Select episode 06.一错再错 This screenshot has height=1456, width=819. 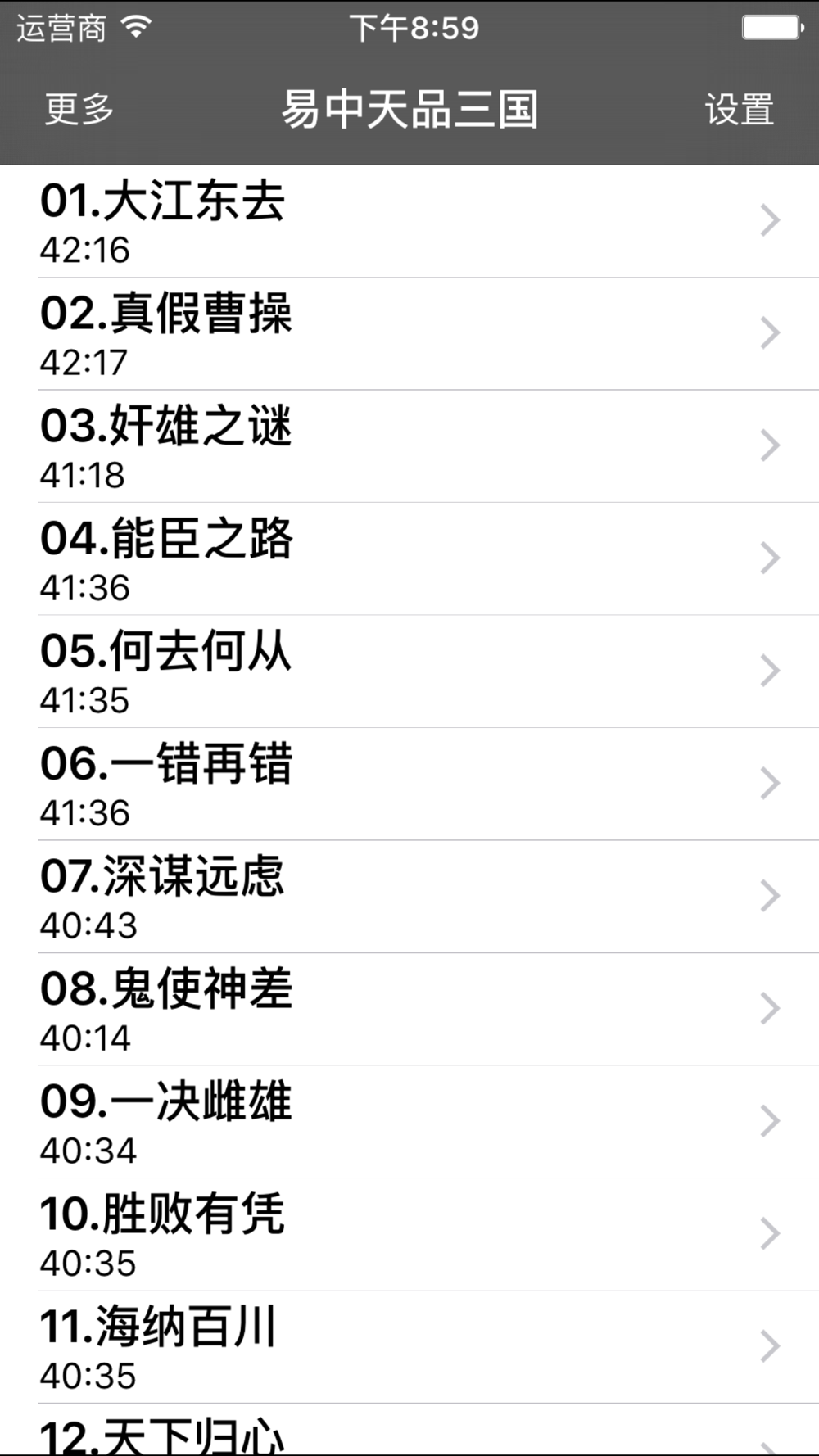(409, 785)
